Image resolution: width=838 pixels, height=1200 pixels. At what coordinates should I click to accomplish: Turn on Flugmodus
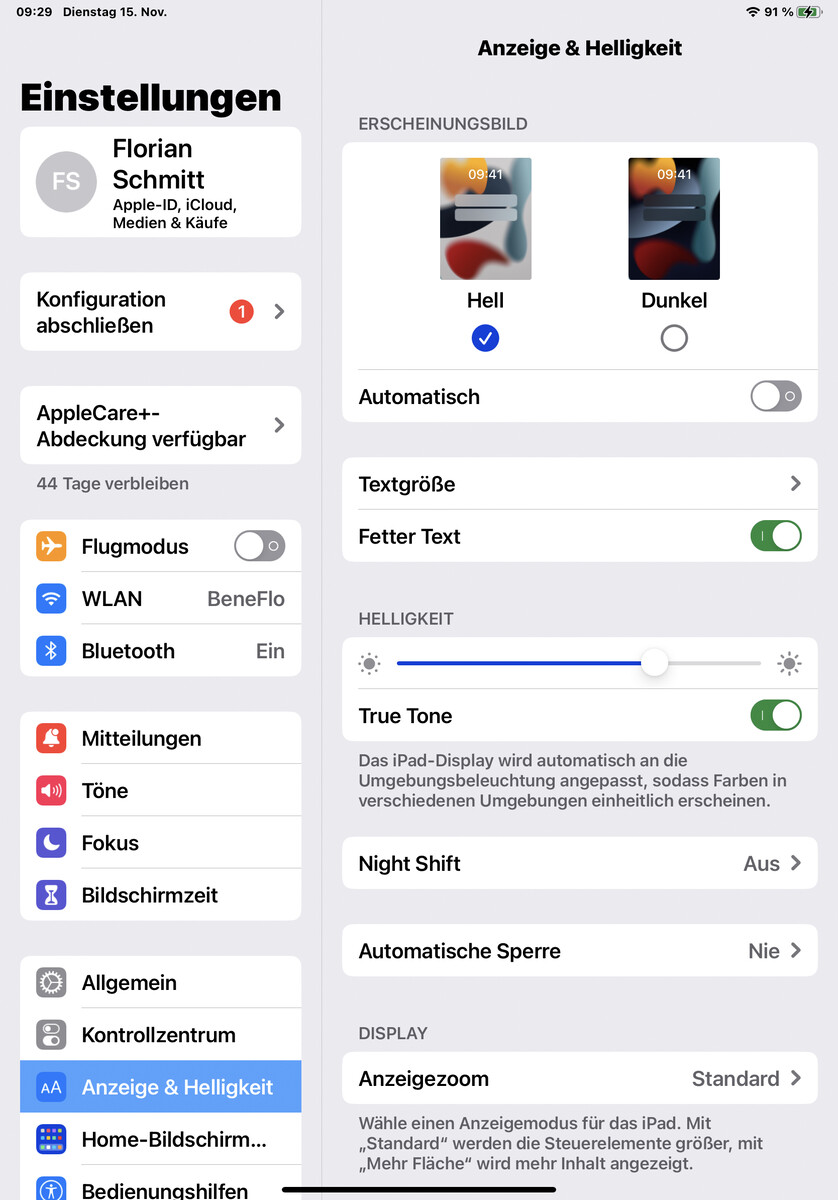pyautogui.click(x=259, y=546)
